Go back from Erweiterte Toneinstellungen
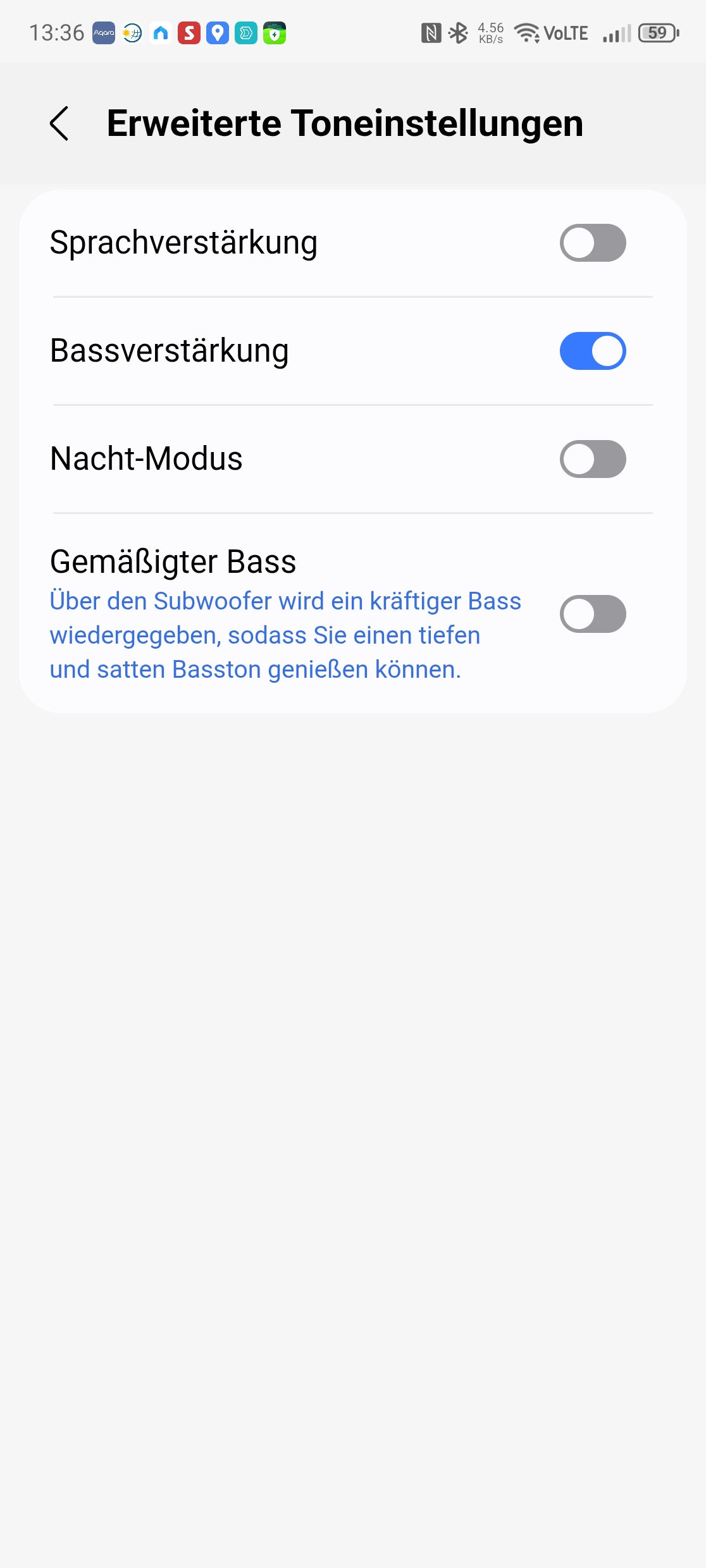This screenshot has height=1568, width=706. coord(59,123)
